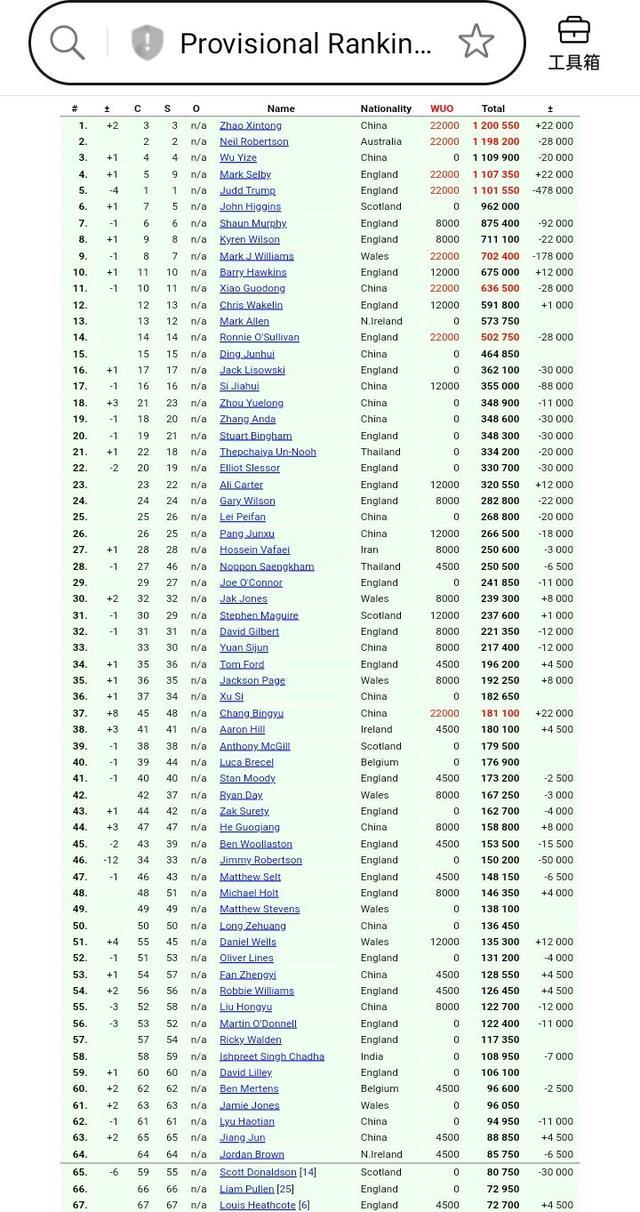Screen dimensions: 640x1212
Task: Open Ishpreet Singh Chadha's page
Action: pos(272,1056)
